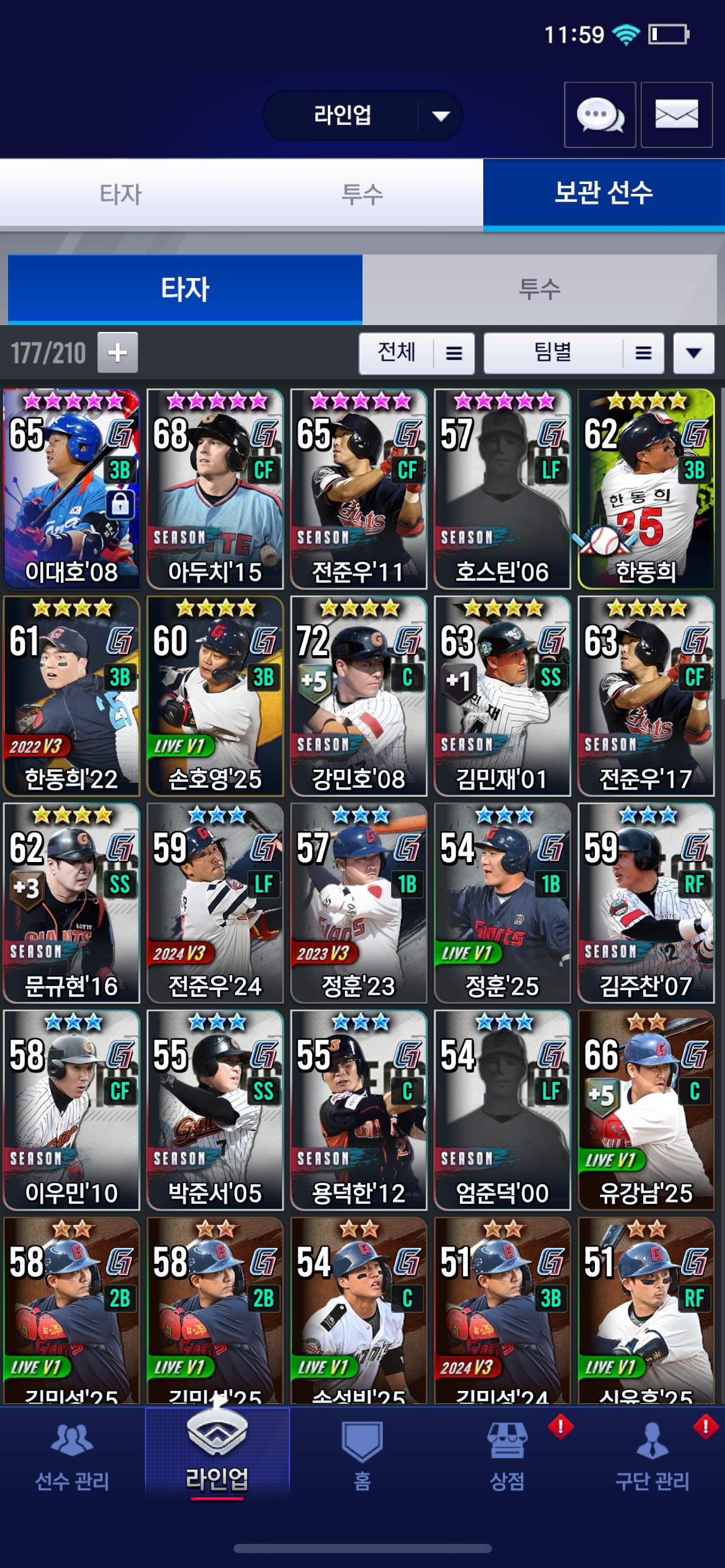Open the 이대호'08 player card
725x1568 pixels.
71,489
